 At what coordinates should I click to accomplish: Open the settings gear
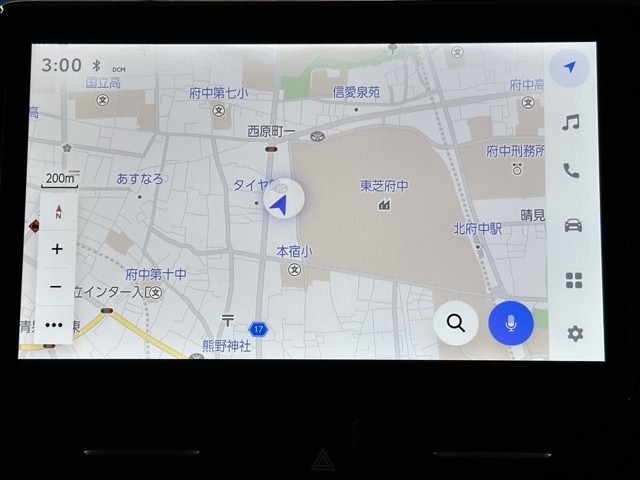pos(574,333)
